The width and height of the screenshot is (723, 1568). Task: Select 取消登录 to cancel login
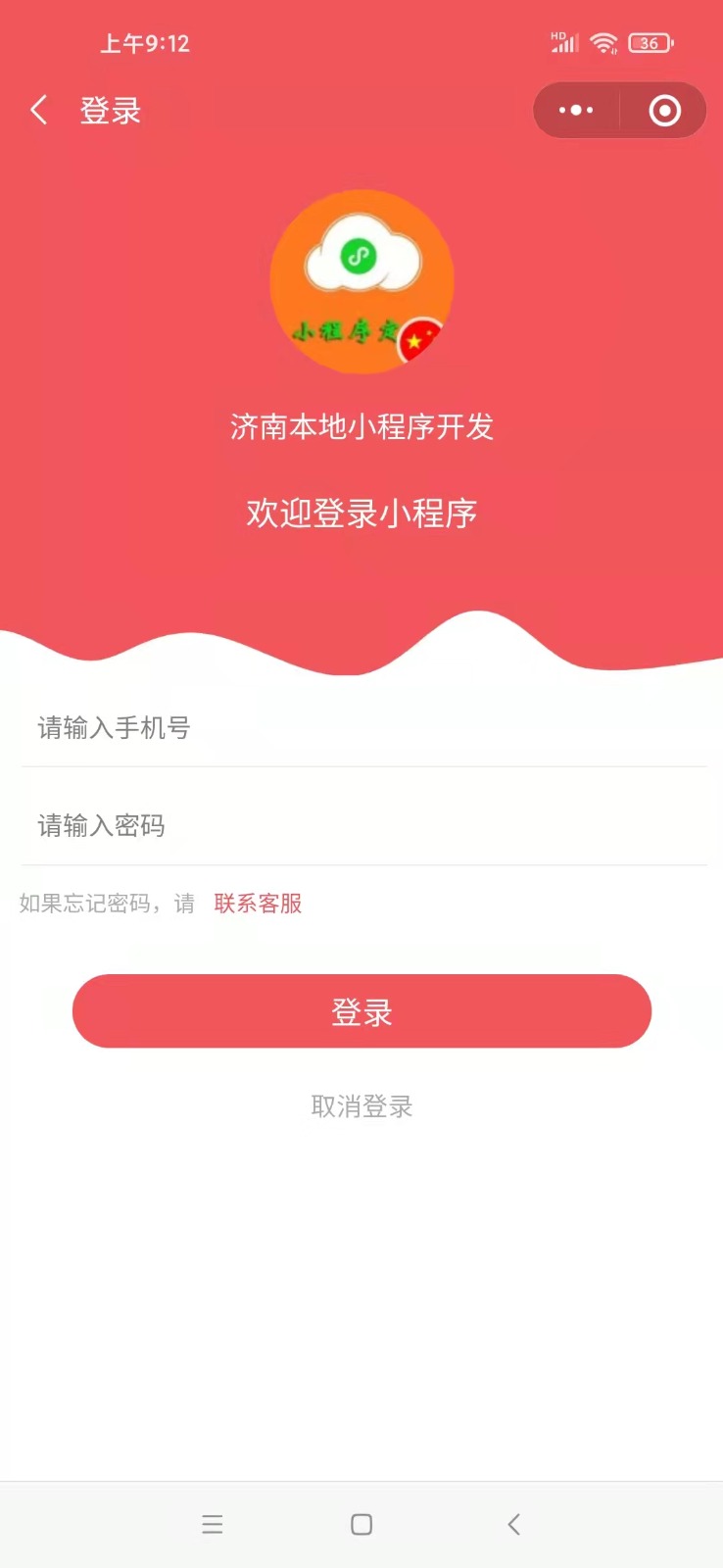tap(361, 1106)
